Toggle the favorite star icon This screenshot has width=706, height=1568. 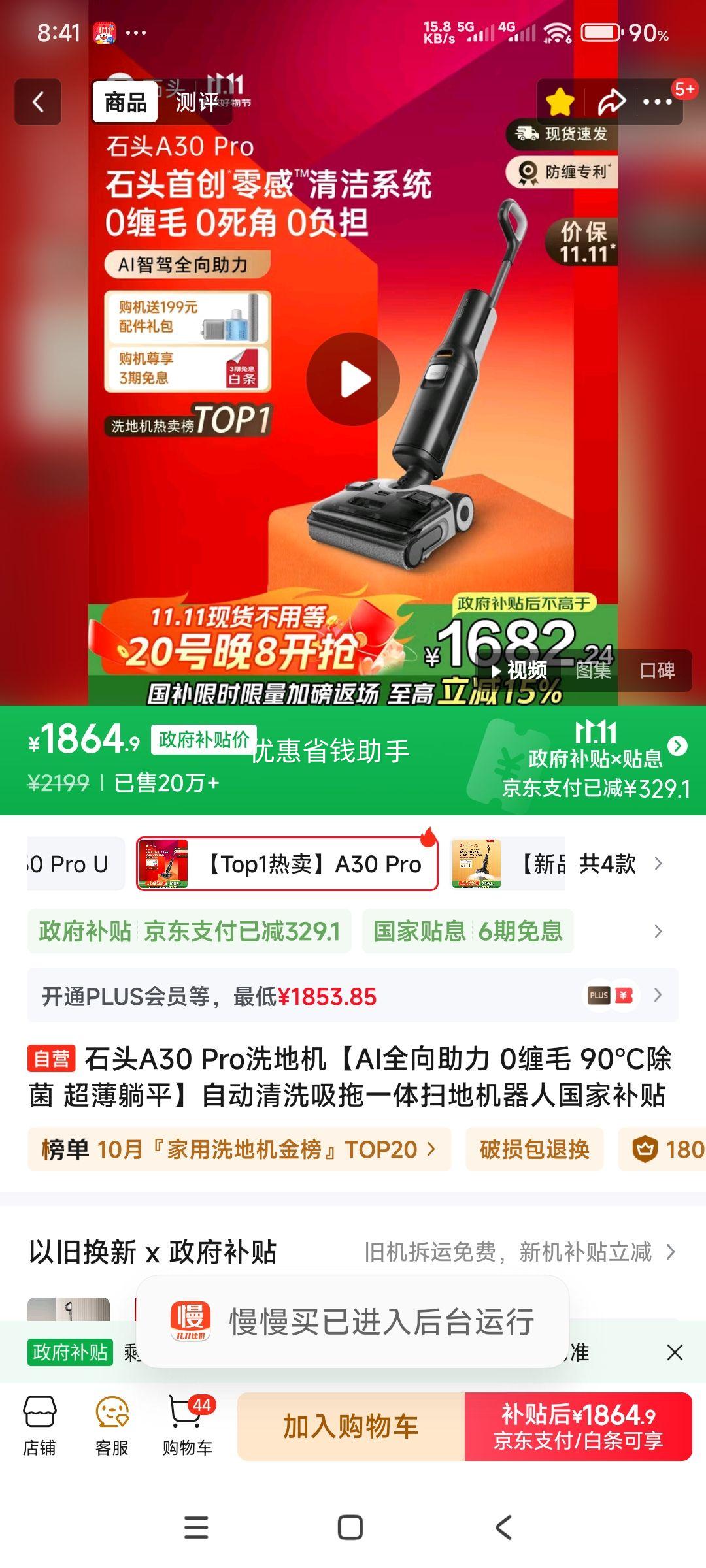pos(560,102)
